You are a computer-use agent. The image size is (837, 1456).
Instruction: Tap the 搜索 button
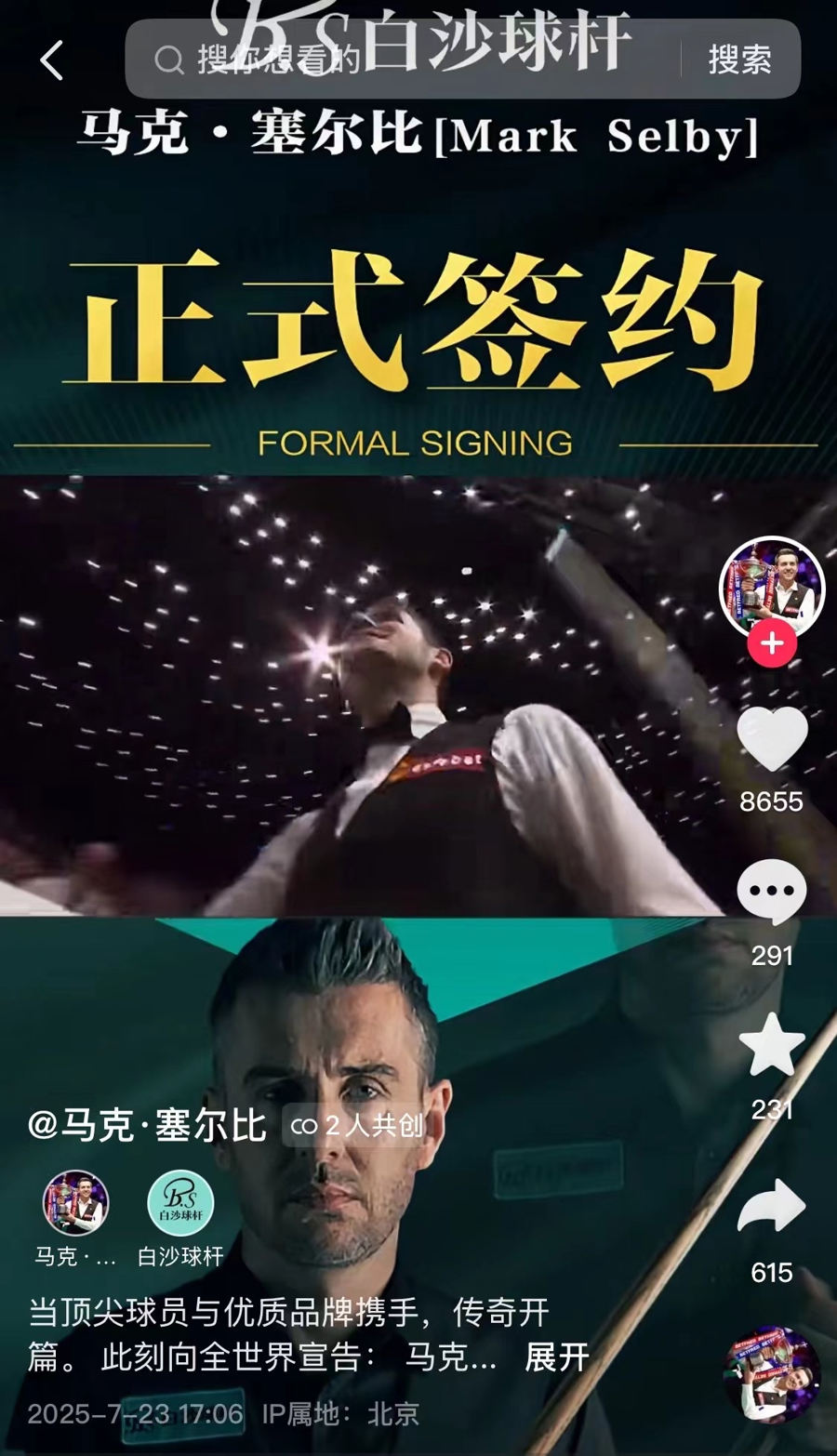point(739,60)
